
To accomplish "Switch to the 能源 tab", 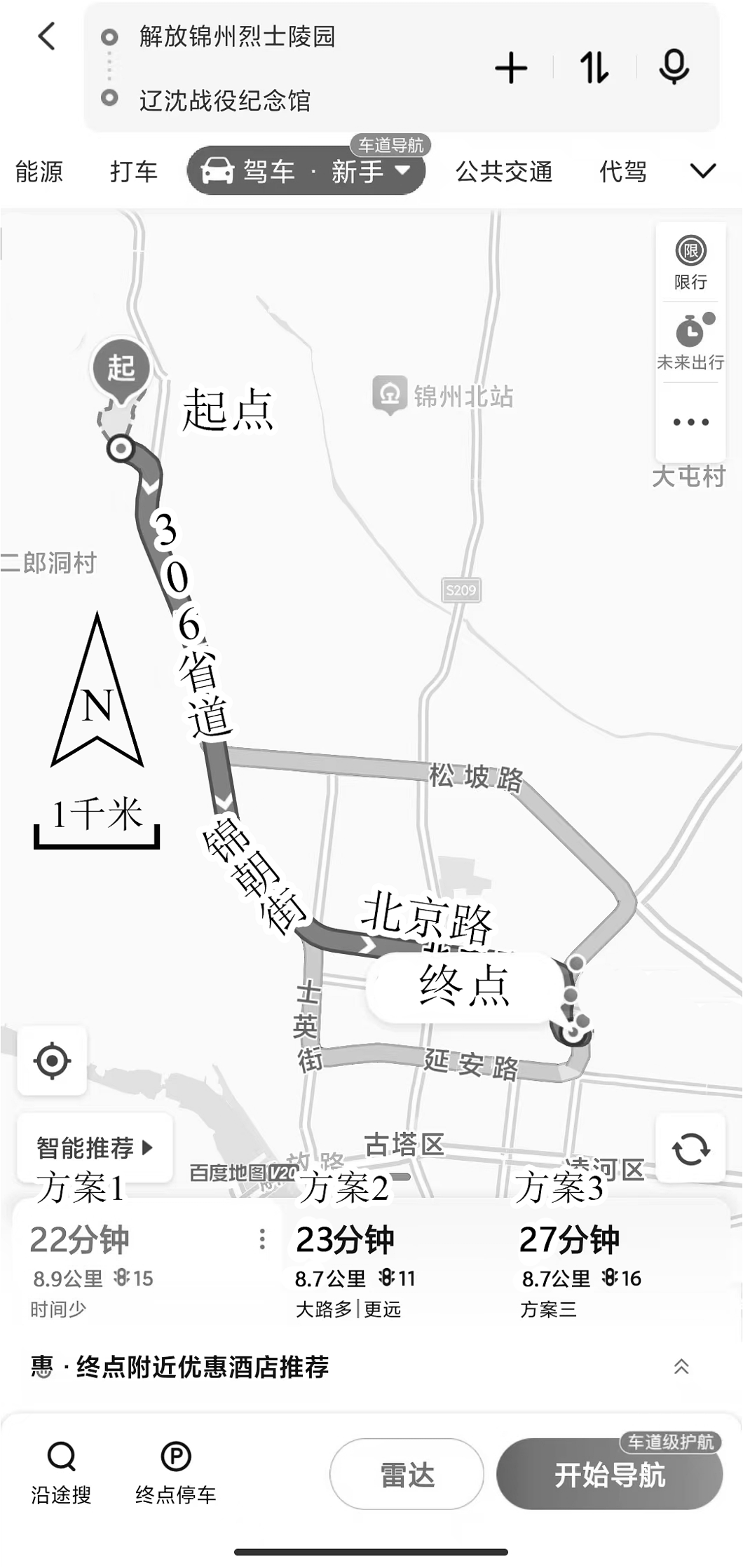I will [39, 171].
